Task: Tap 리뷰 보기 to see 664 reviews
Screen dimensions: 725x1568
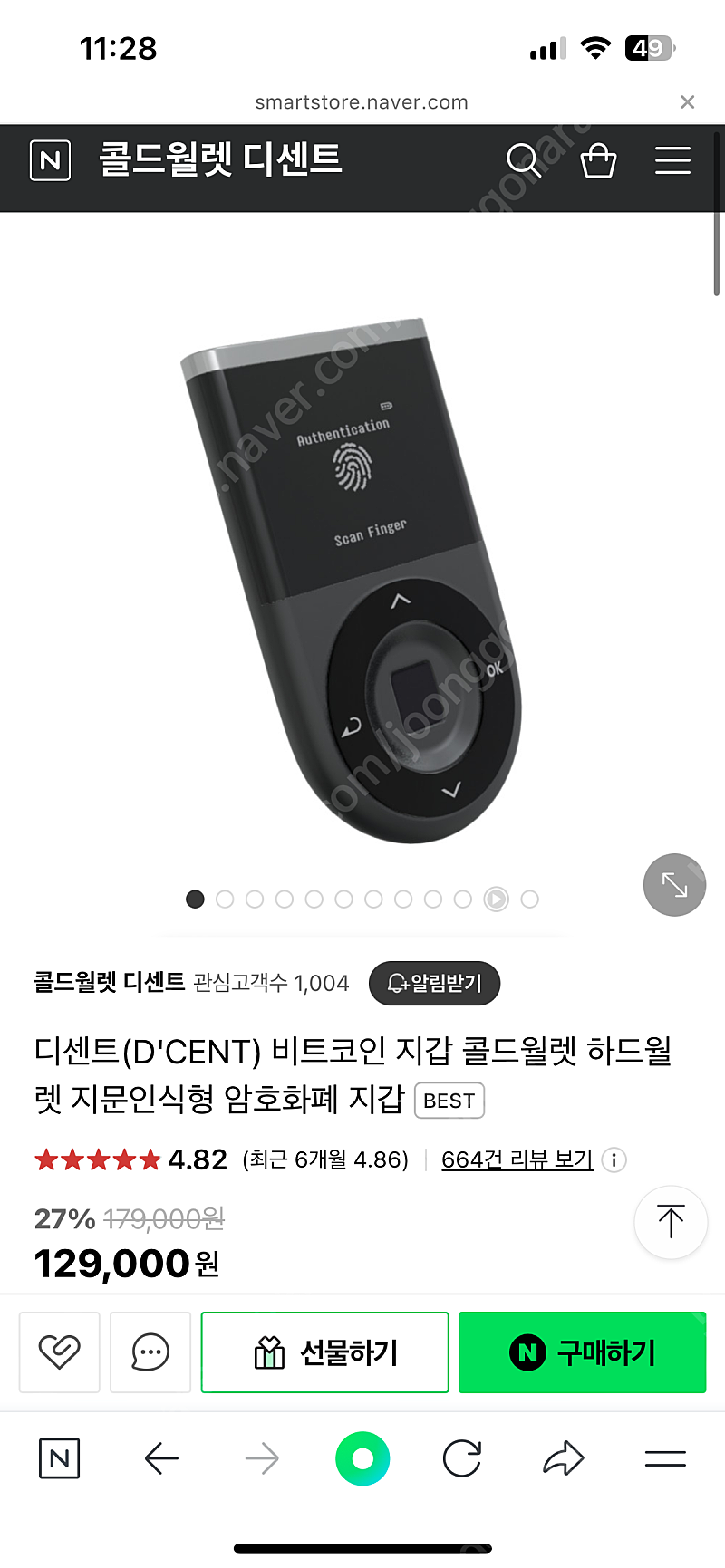Action: click(x=516, y=1159)
